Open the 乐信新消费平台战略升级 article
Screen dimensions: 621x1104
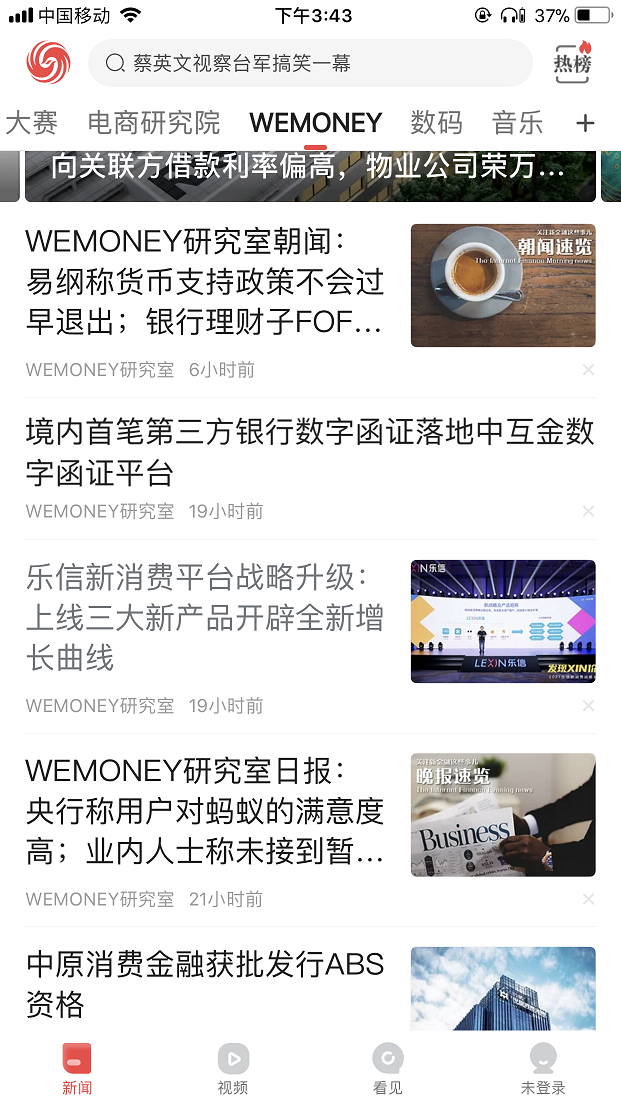[x=205, y=617]
